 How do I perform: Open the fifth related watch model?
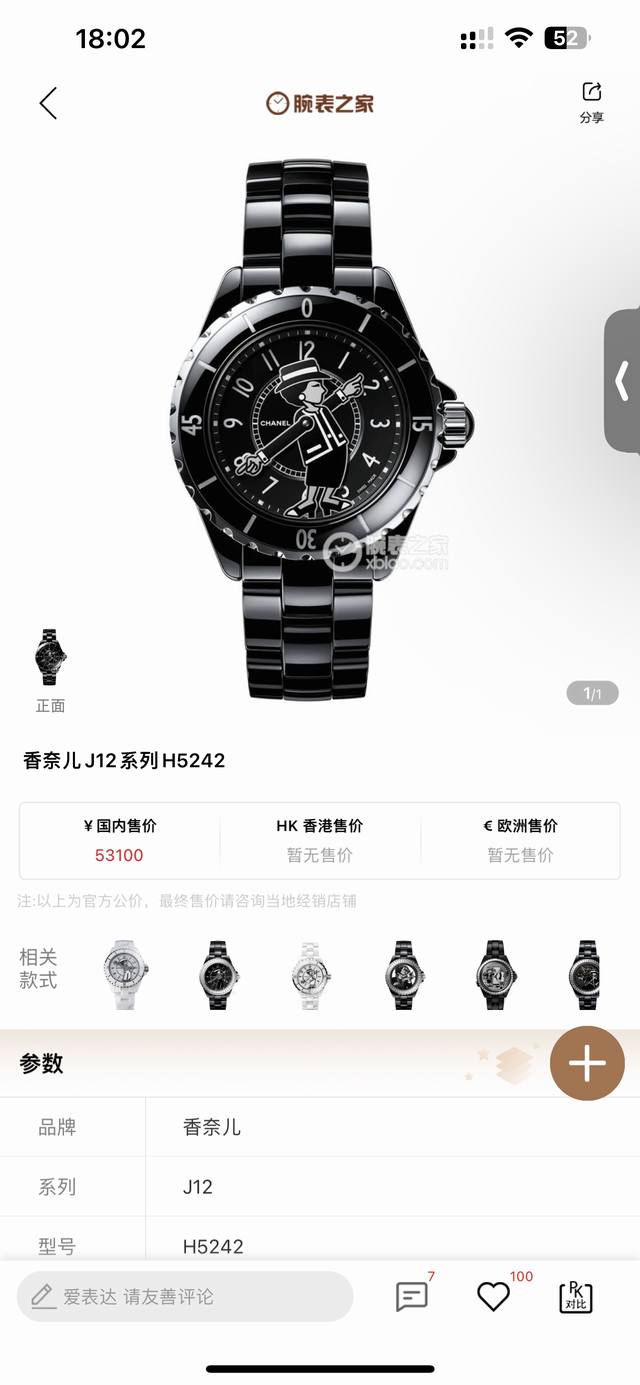[495, 973]
